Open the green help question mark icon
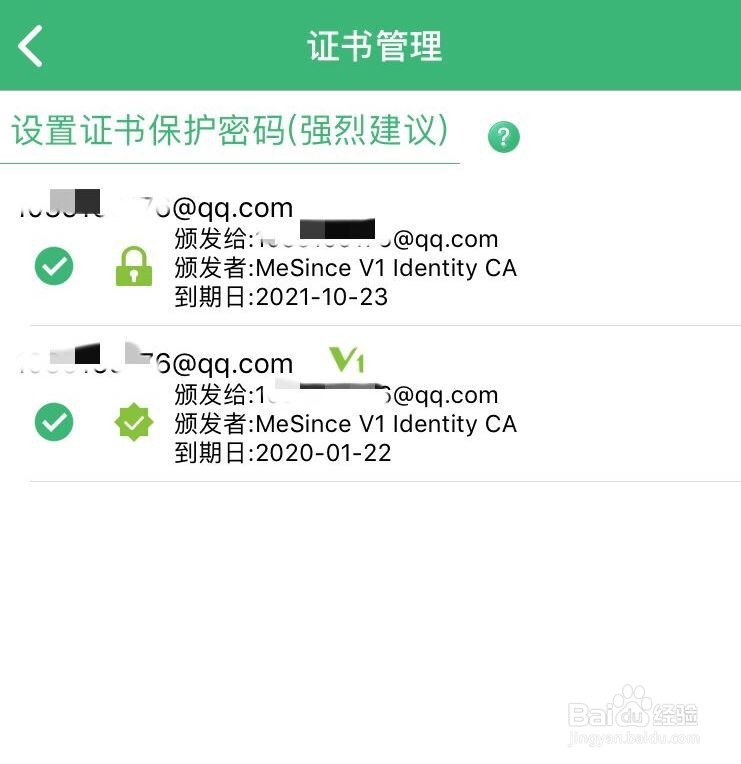741x764 pixels. pyautogui.click(x=503, y=135)
